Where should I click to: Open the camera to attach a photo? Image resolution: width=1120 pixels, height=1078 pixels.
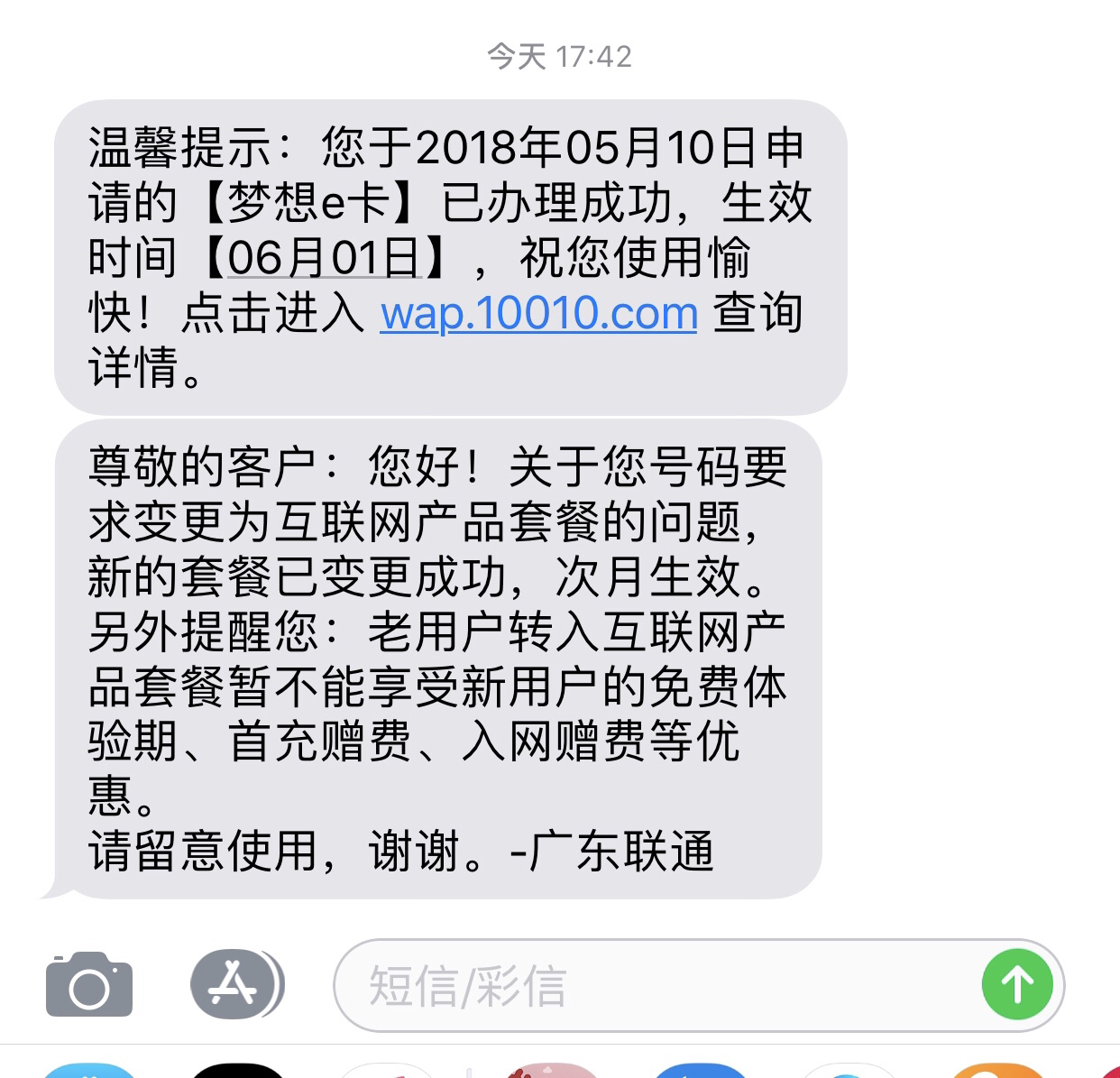(89, 984)
